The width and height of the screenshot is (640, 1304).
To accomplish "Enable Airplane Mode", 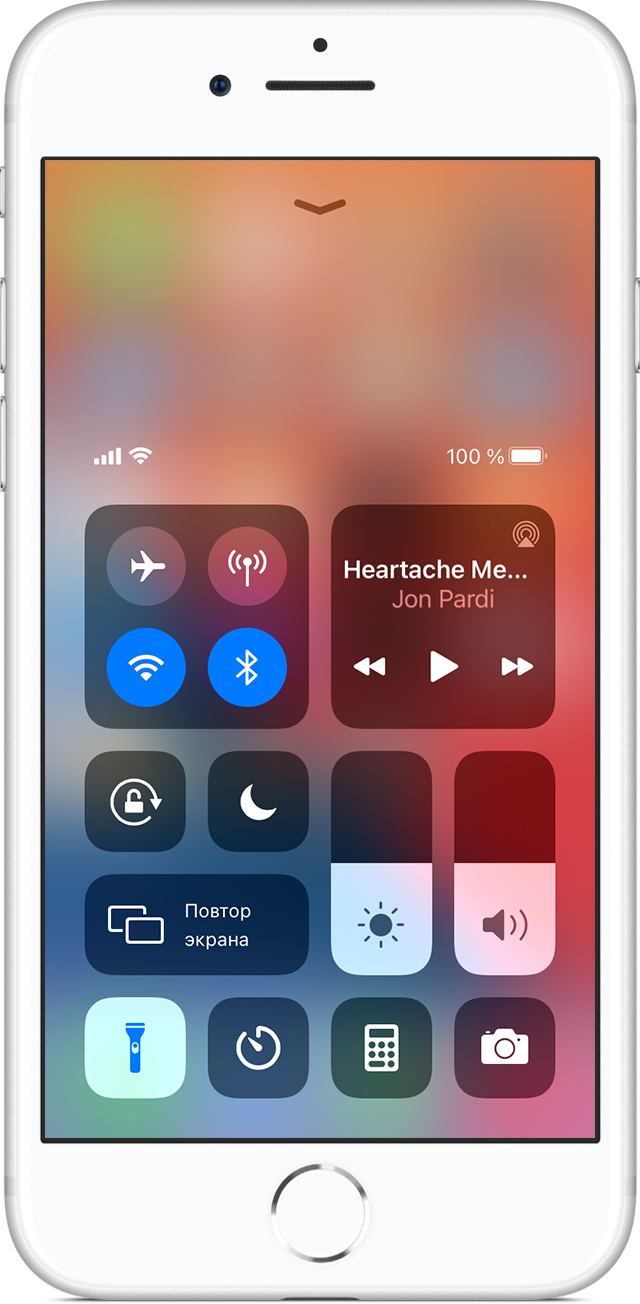I will point(146,566).
